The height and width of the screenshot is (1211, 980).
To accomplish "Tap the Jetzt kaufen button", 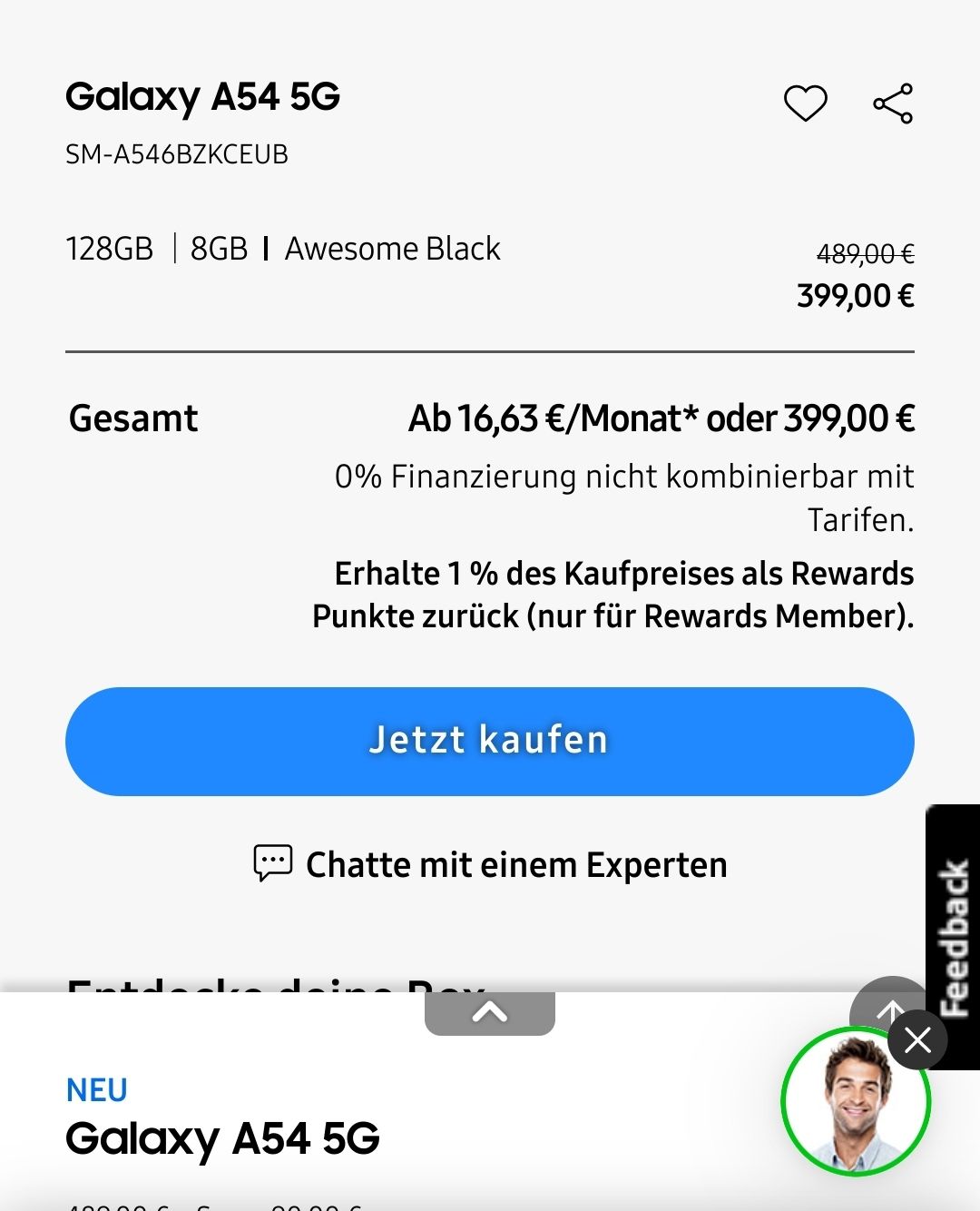I will 490,741.
